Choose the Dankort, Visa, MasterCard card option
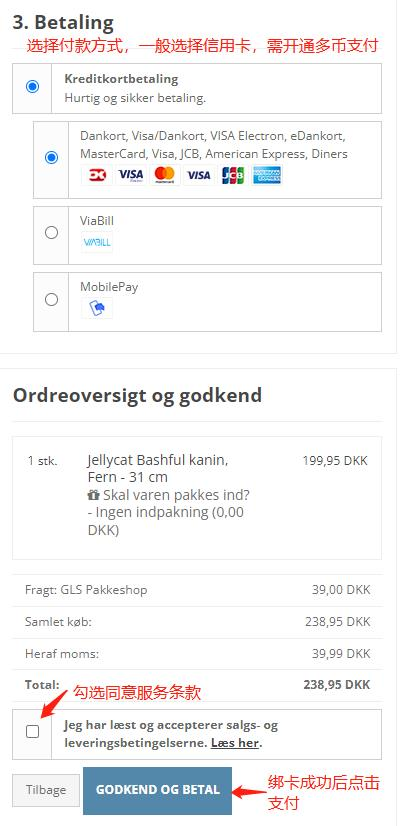Image resolution: width=400 pixels, height=826 pixels. [x=51, y=158]
